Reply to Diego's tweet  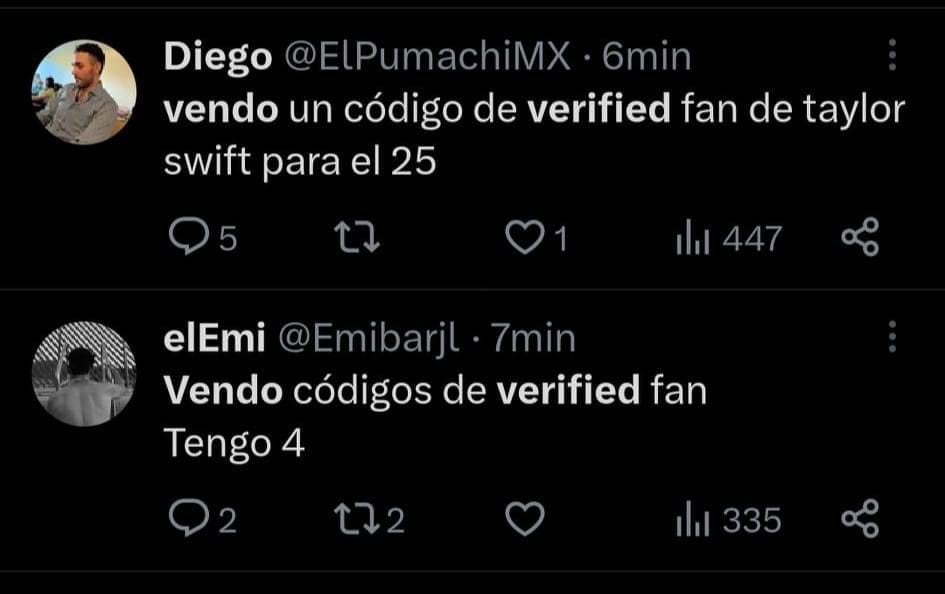tap(187, 238)
